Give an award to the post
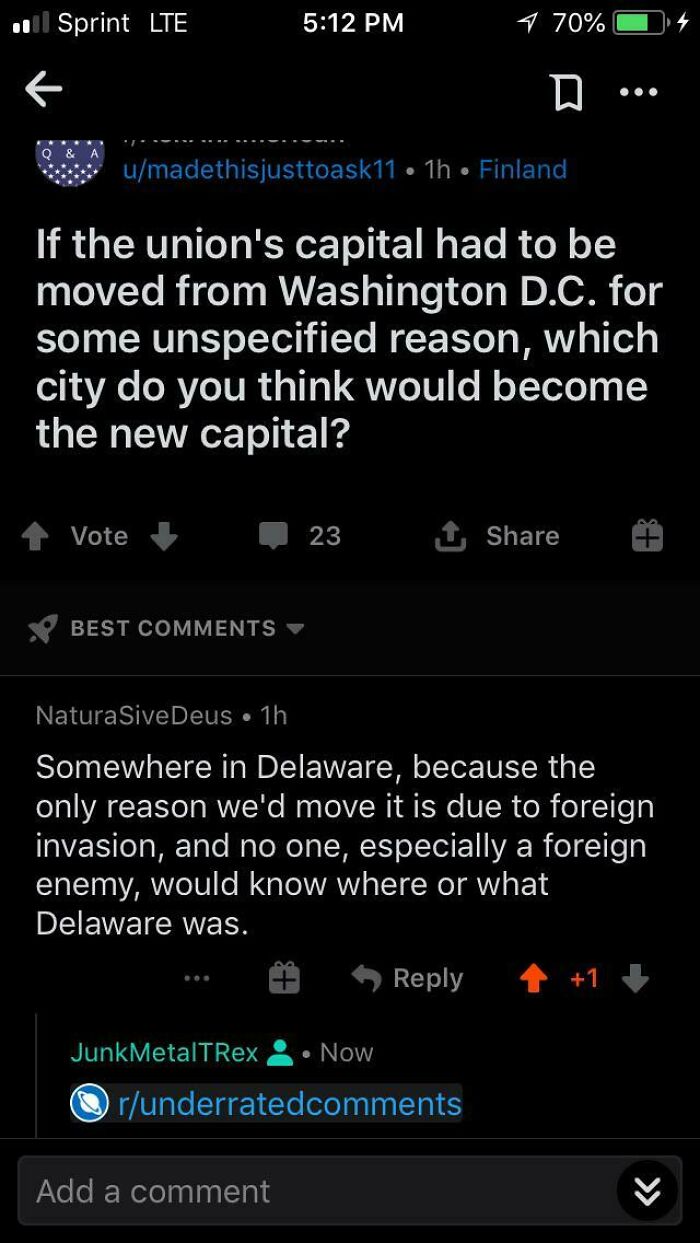The width and height of the screenshot is (700, 1243). click(647, 537)
